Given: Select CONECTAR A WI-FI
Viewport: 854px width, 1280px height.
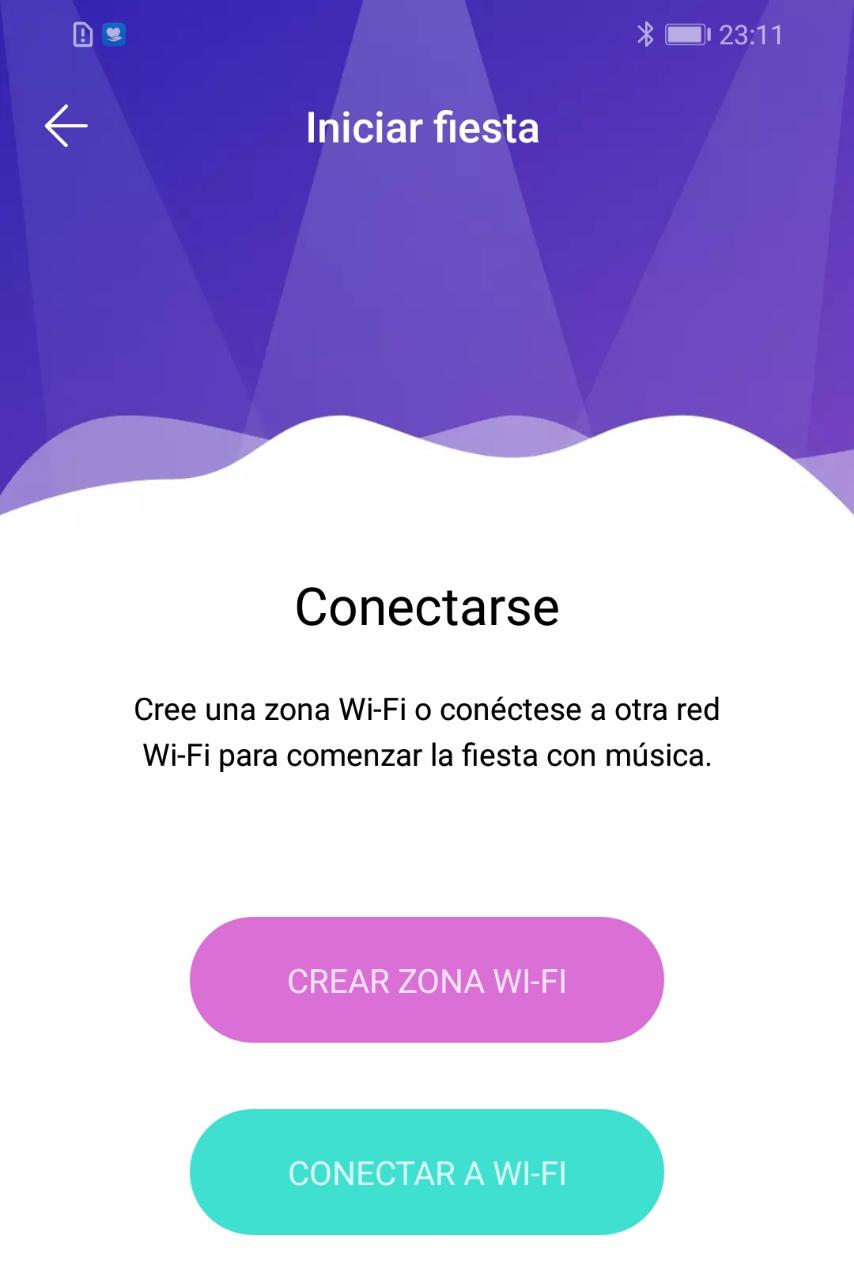Looking at the screenshot, I should (x=427, y=1172).
